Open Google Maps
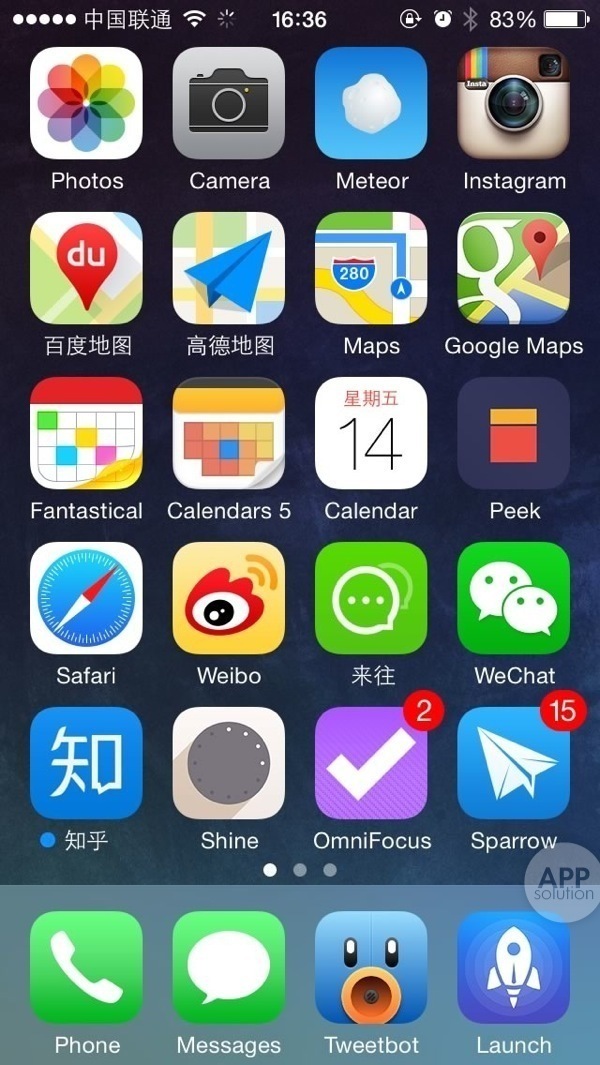 point(514,268)
